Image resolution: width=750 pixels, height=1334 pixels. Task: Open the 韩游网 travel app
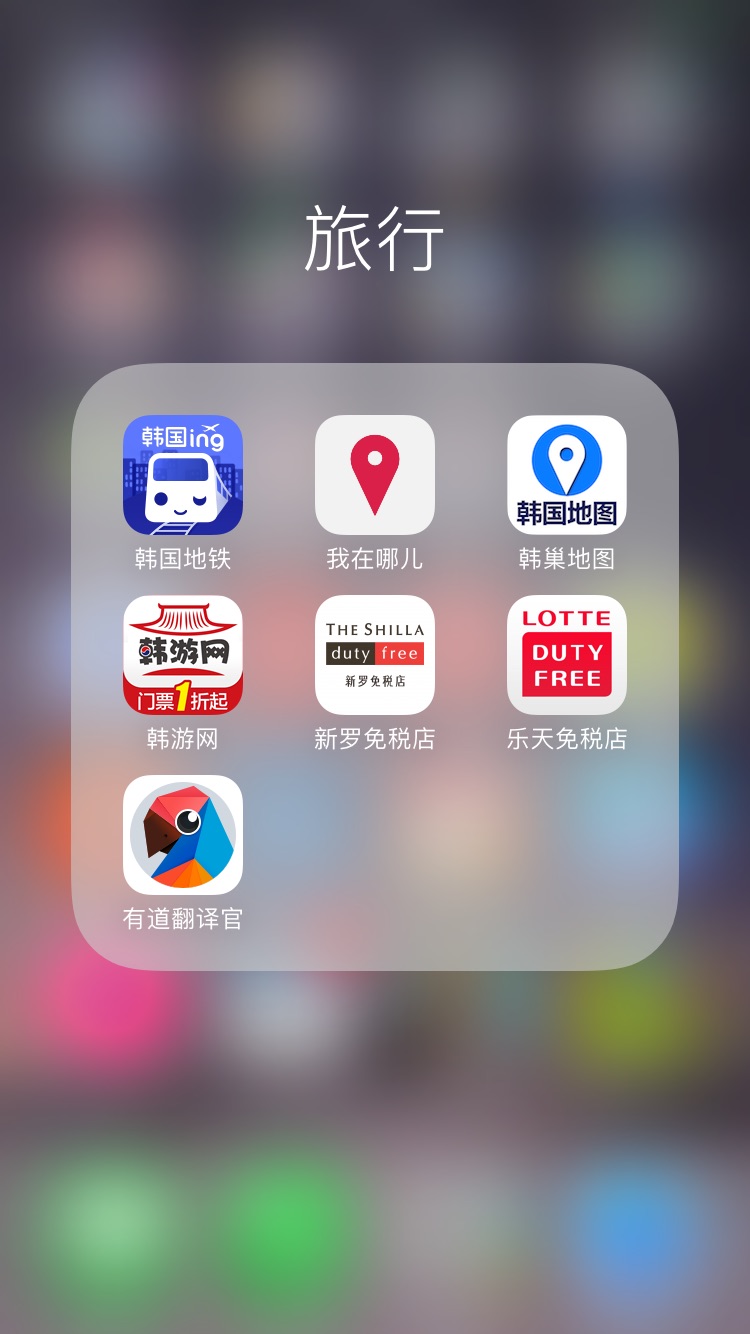[183, 655]
